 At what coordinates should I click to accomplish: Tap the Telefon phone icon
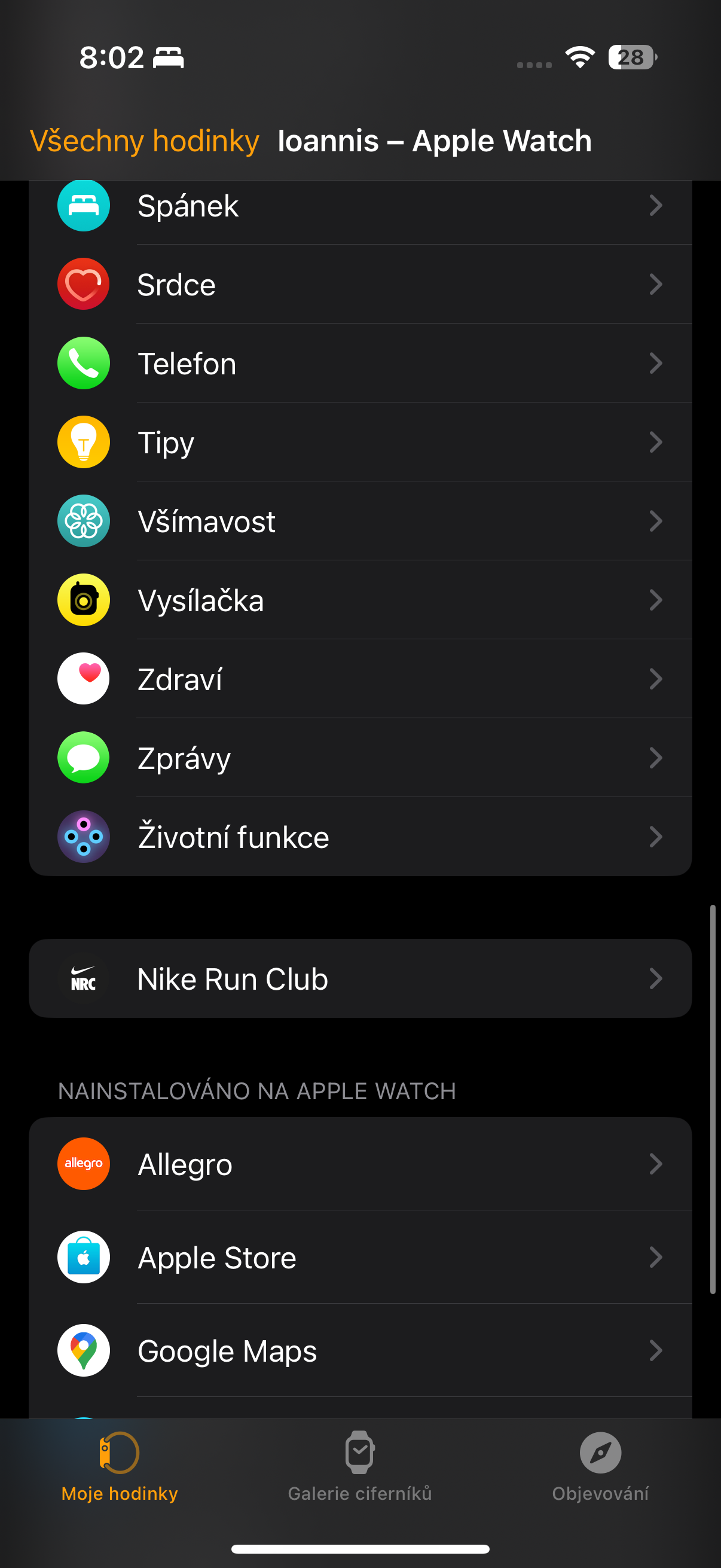83,363
